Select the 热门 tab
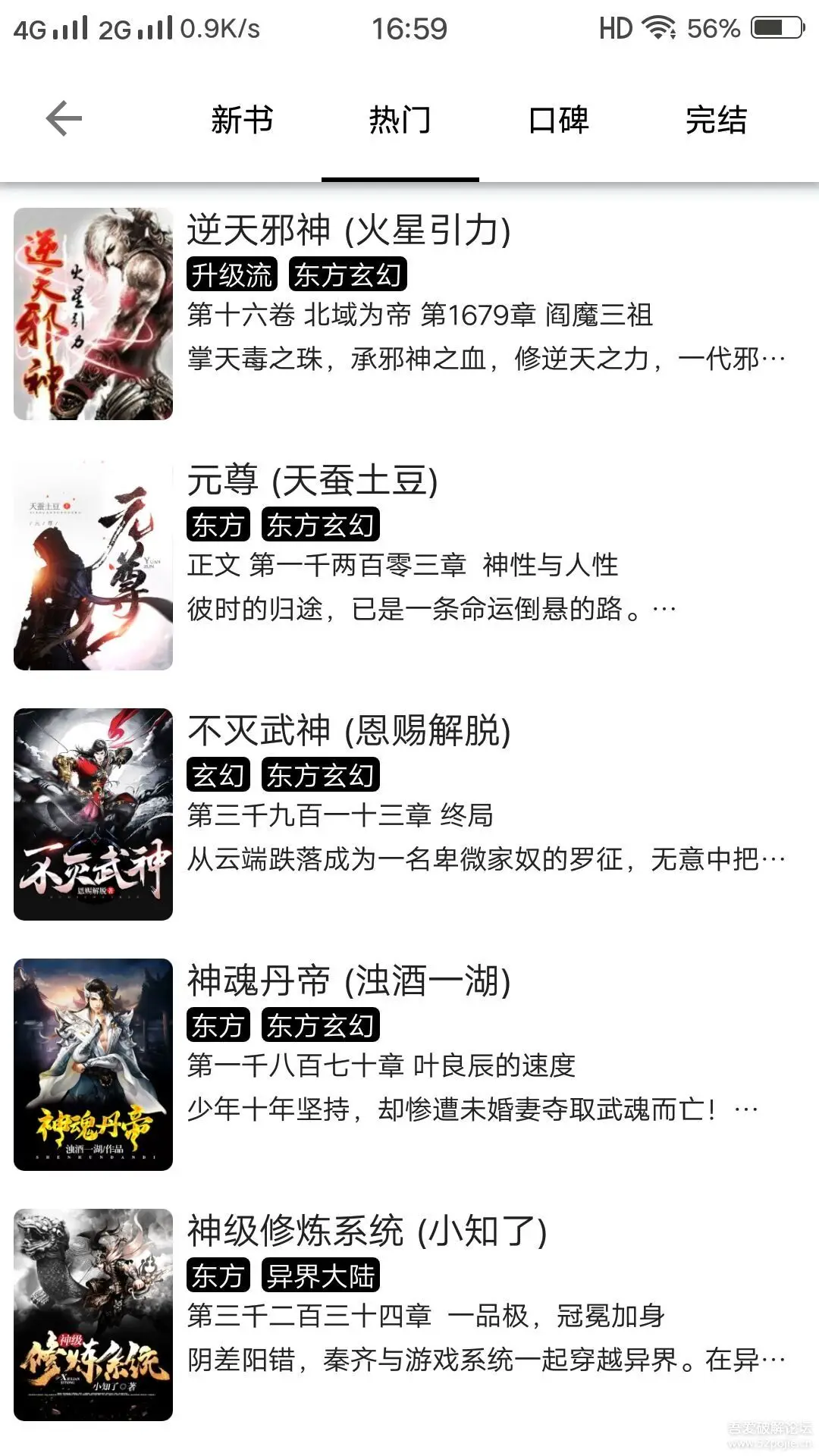Image resolution: width=819 pixels, height=1456 pixels. click(x=400, y=121)
